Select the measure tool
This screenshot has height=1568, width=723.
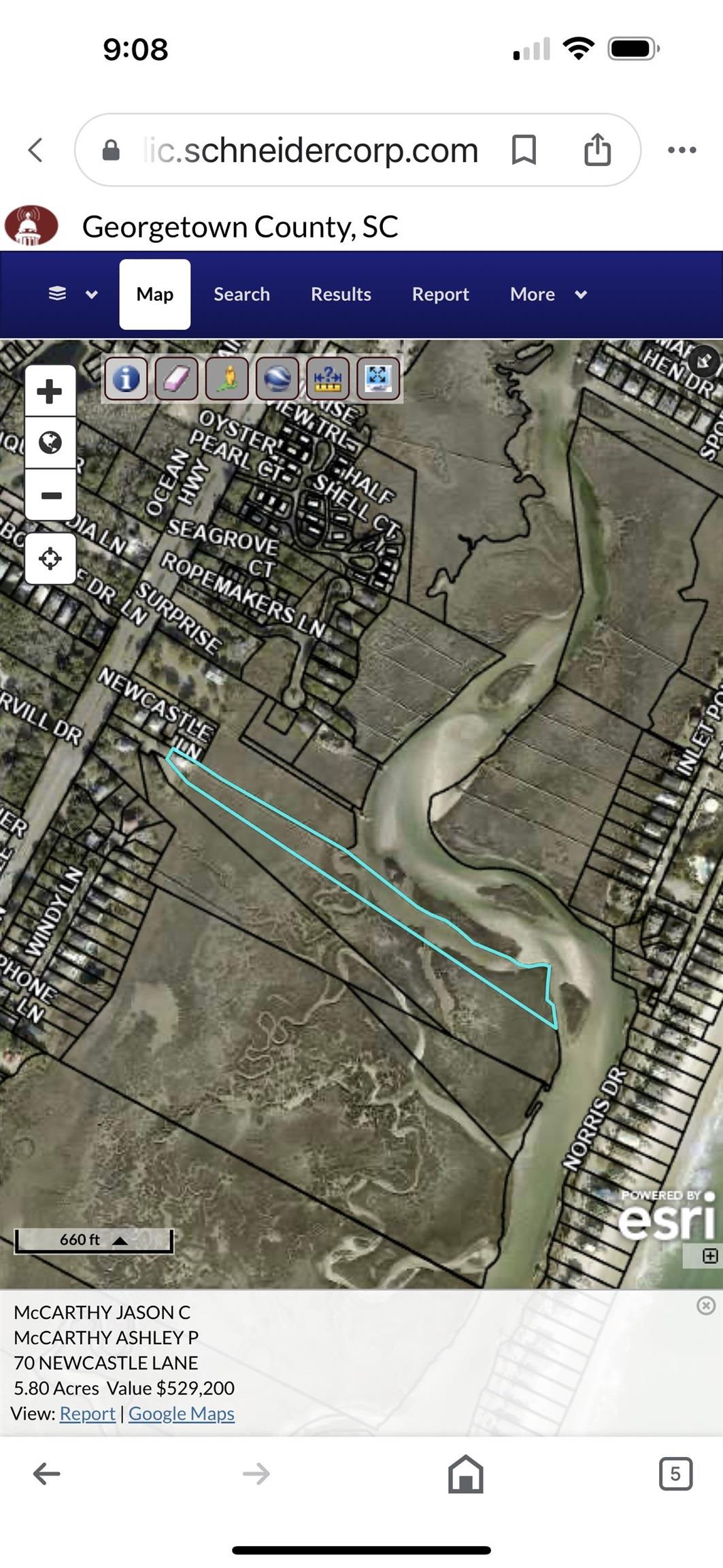328,378
